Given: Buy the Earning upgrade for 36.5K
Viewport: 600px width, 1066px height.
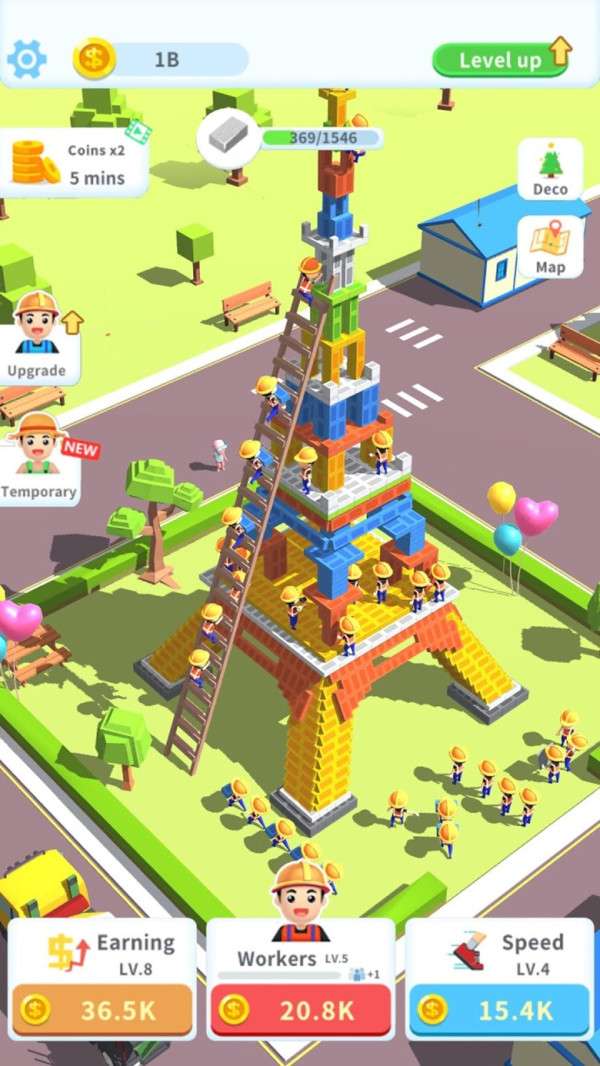Looking at the screenshot, I should pyautogui.click(x=102, y=1009).
